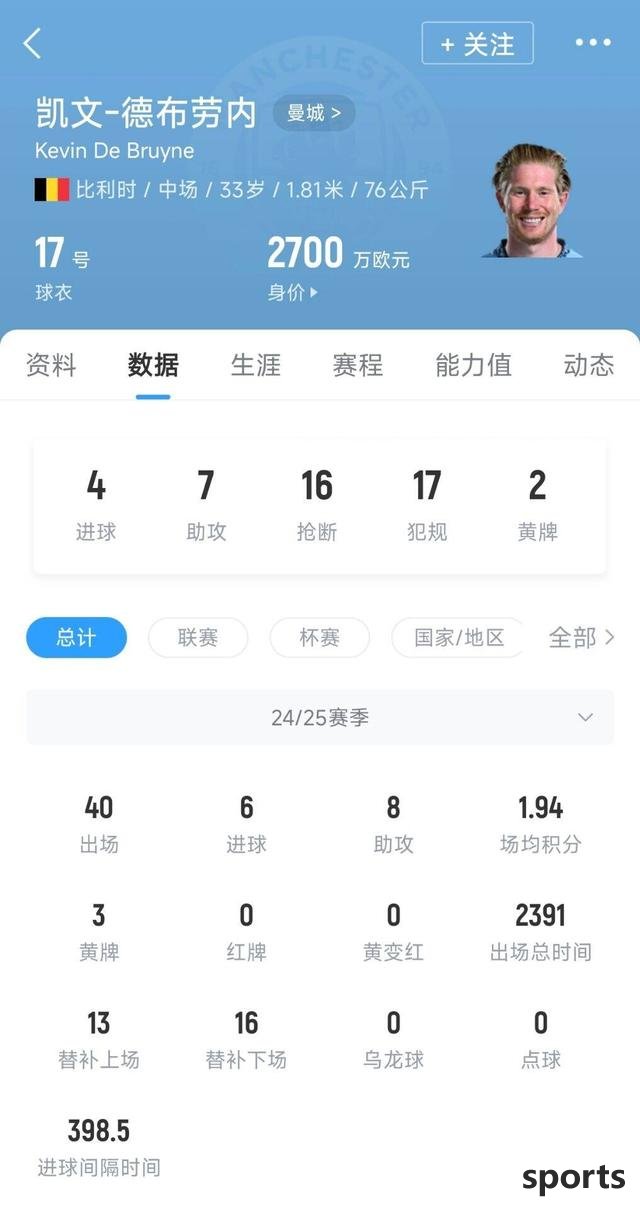
Task: Open the 曼城 club page chip
Action: coord(313,113)
